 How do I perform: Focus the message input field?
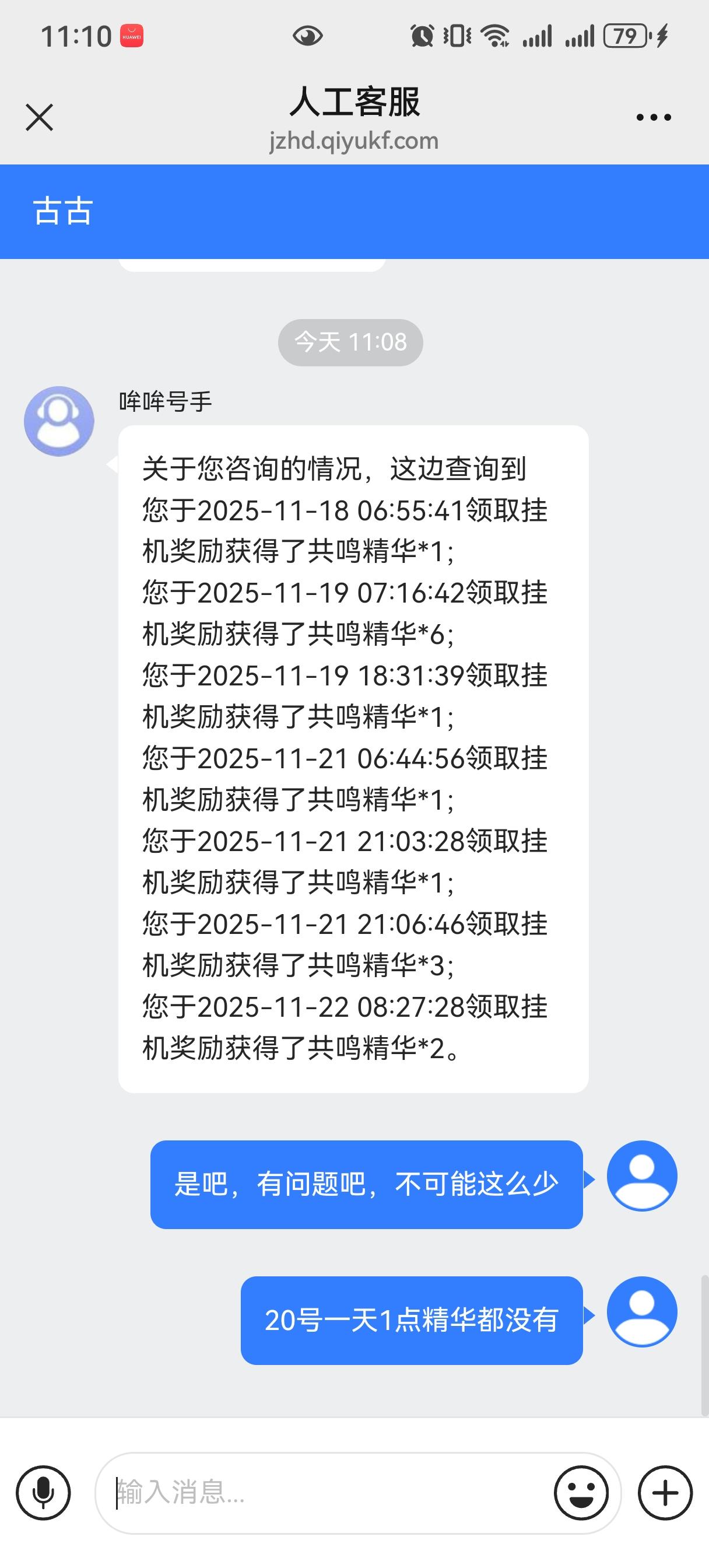coord(329,1493)
